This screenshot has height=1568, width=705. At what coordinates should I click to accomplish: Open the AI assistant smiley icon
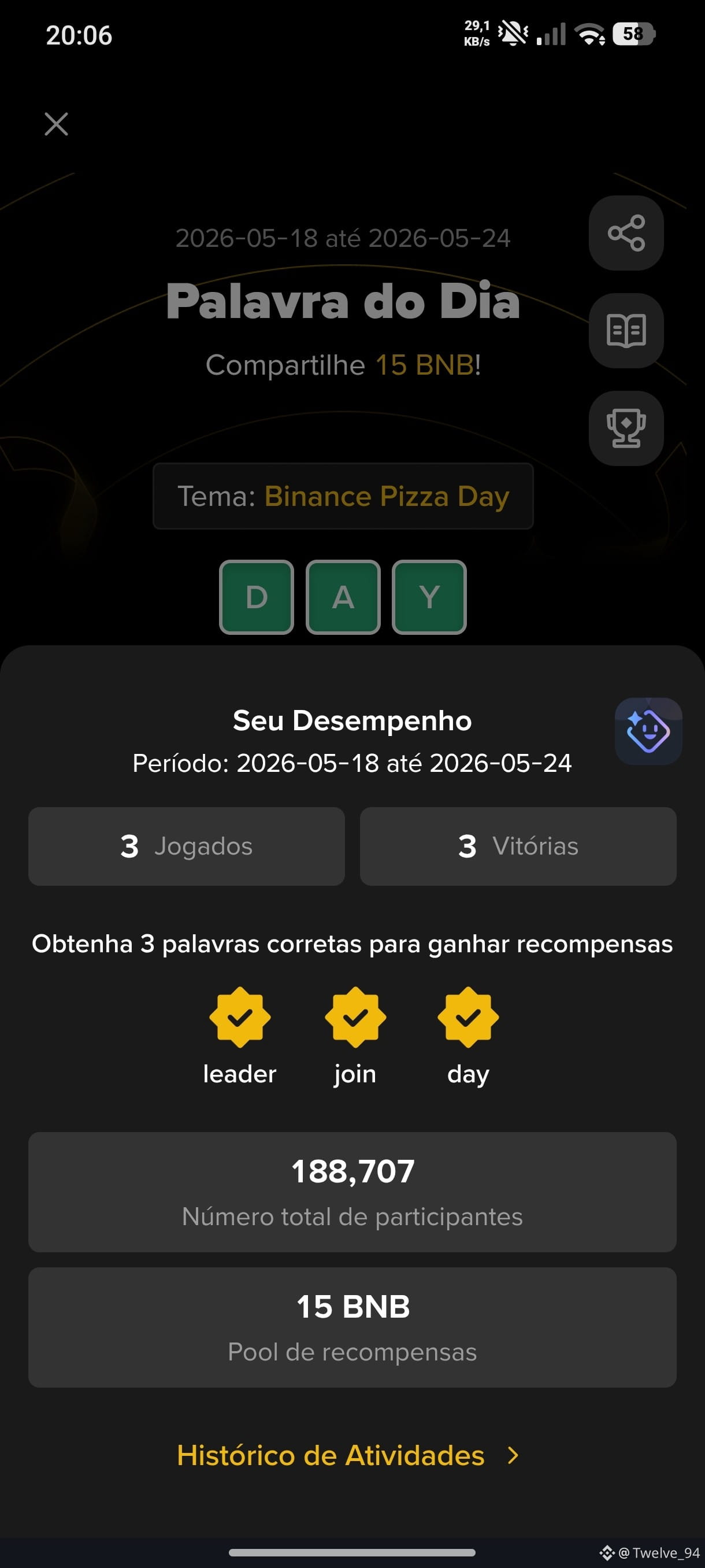pos(648,731)
